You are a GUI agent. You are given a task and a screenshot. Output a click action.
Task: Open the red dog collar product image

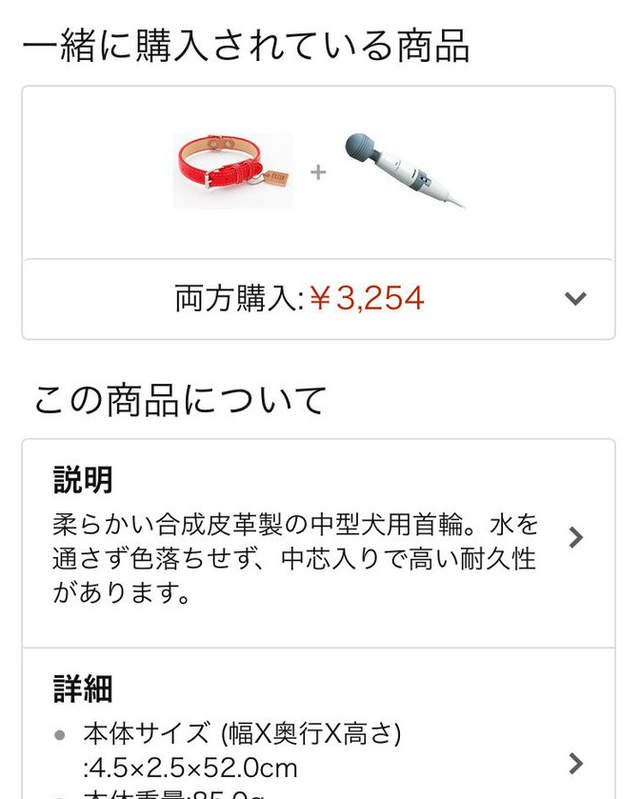pos(233,170)
